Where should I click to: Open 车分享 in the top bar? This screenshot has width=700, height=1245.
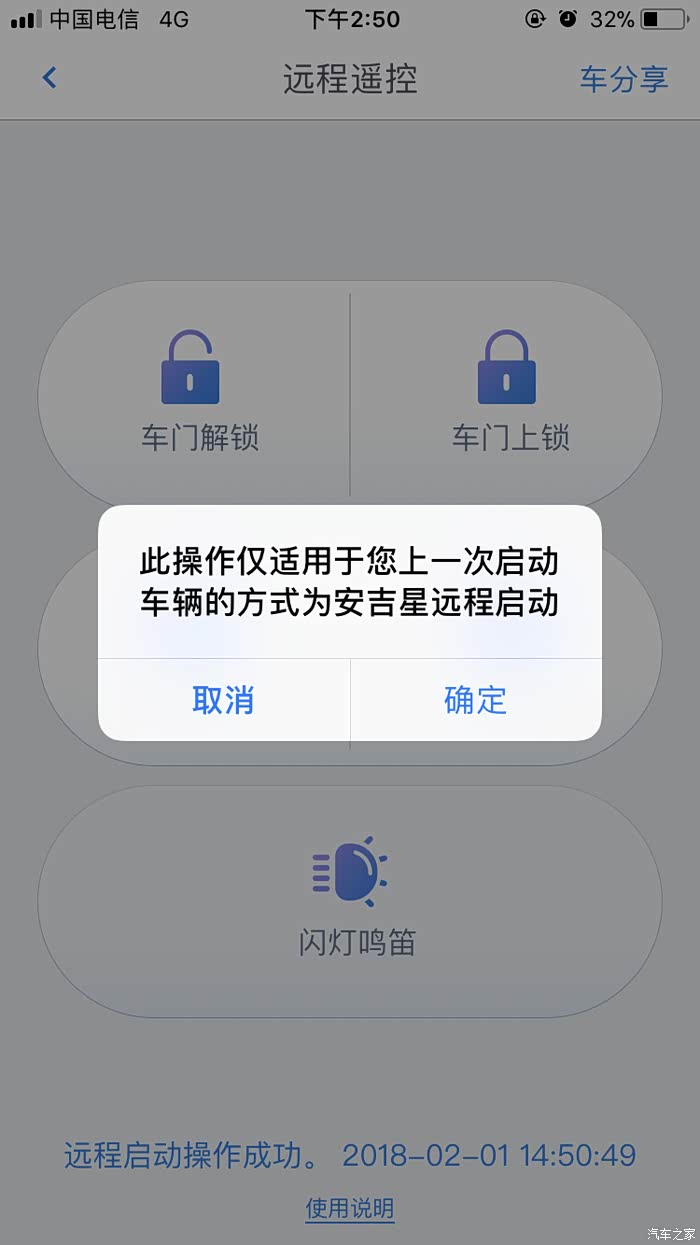click(x=623, y=79)
